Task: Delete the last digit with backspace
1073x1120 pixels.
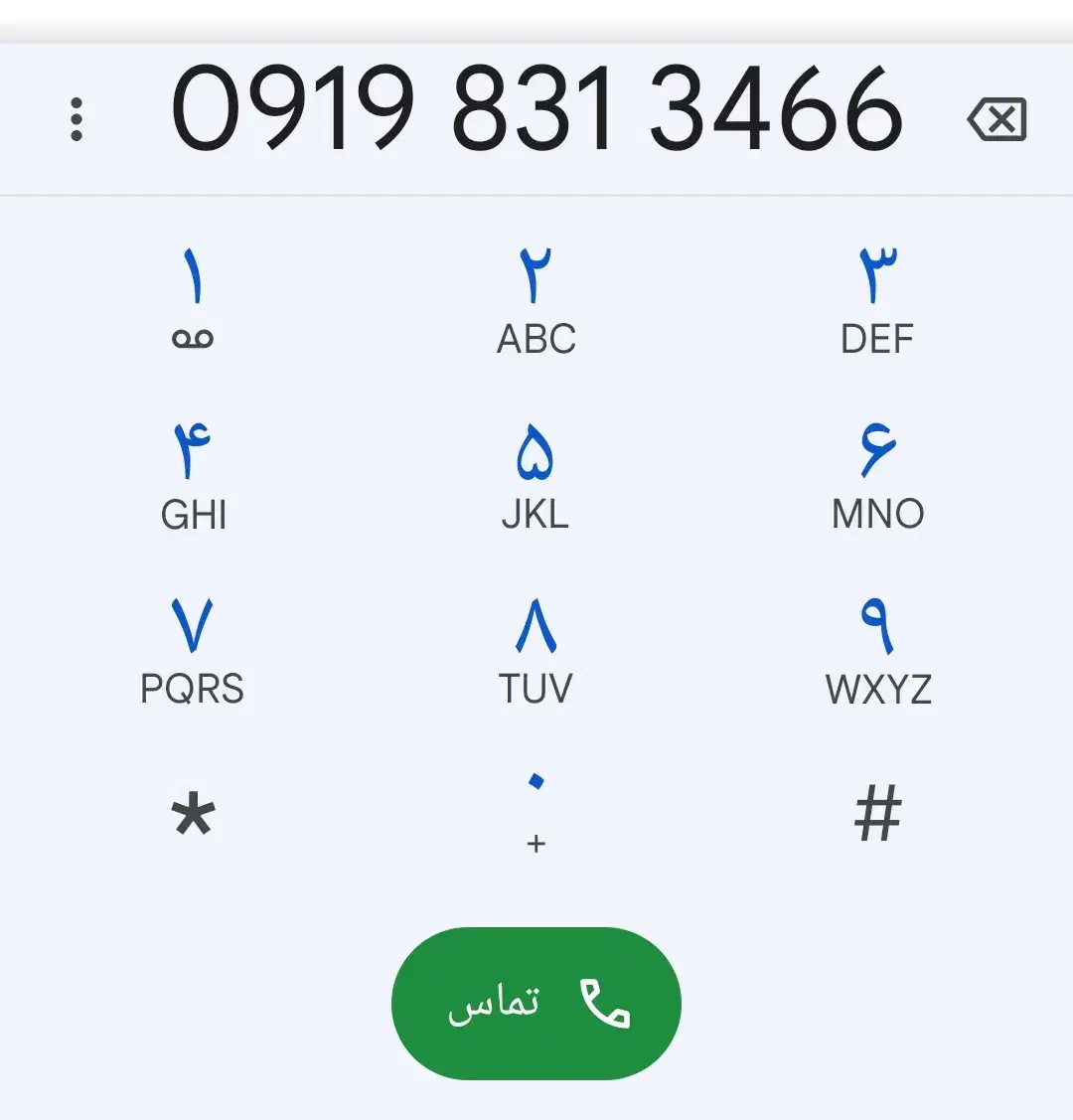Action: (996, 120)
